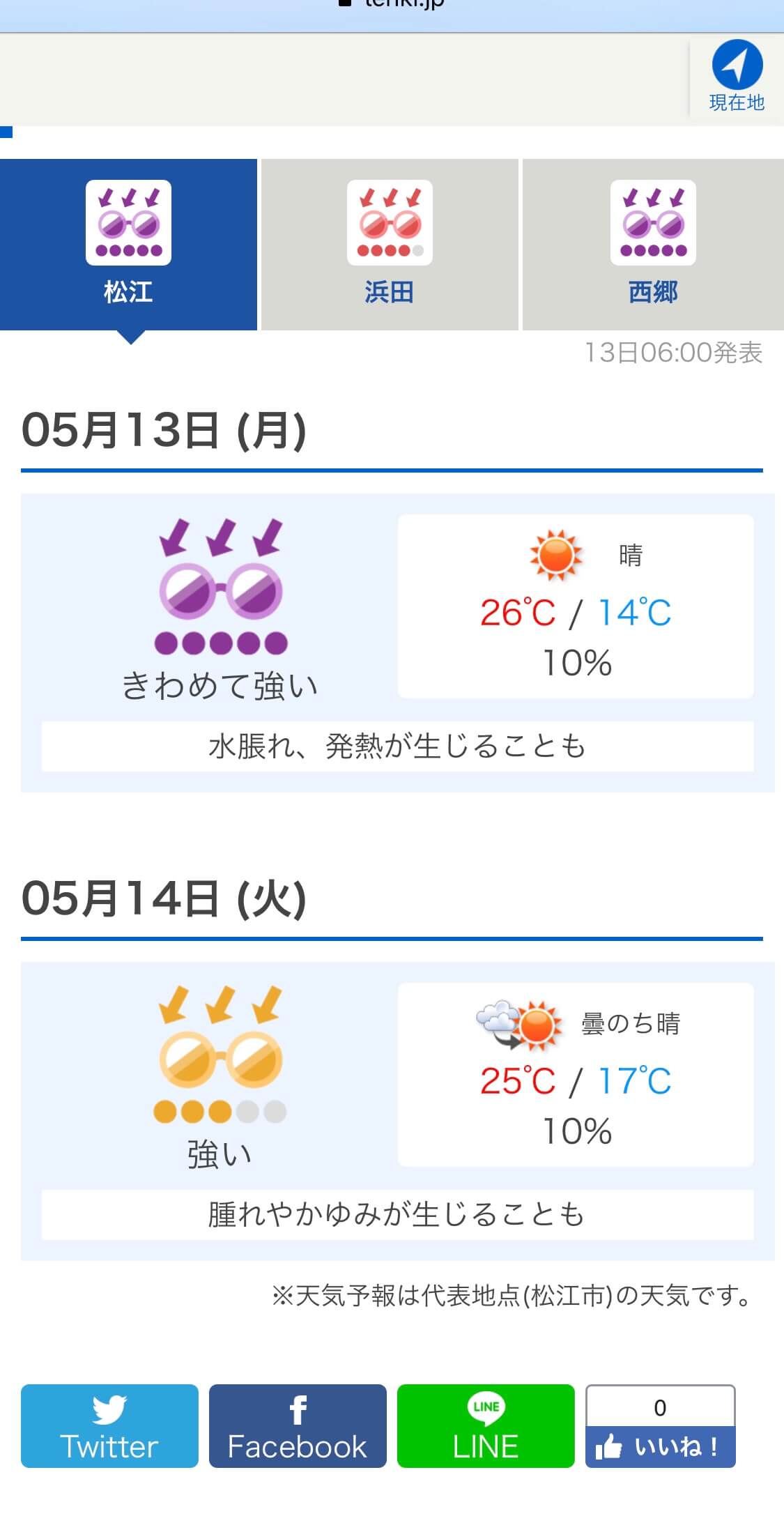Like the page with いいね！
Viewport: 784px width, 1516px height.
click(x=660, y=1447)
